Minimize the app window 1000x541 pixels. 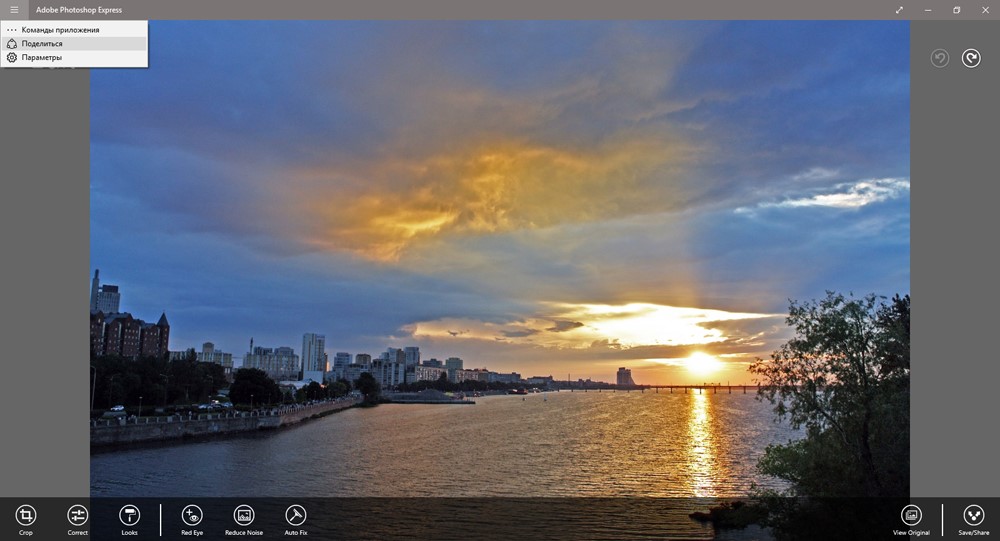tap(928, 10)
